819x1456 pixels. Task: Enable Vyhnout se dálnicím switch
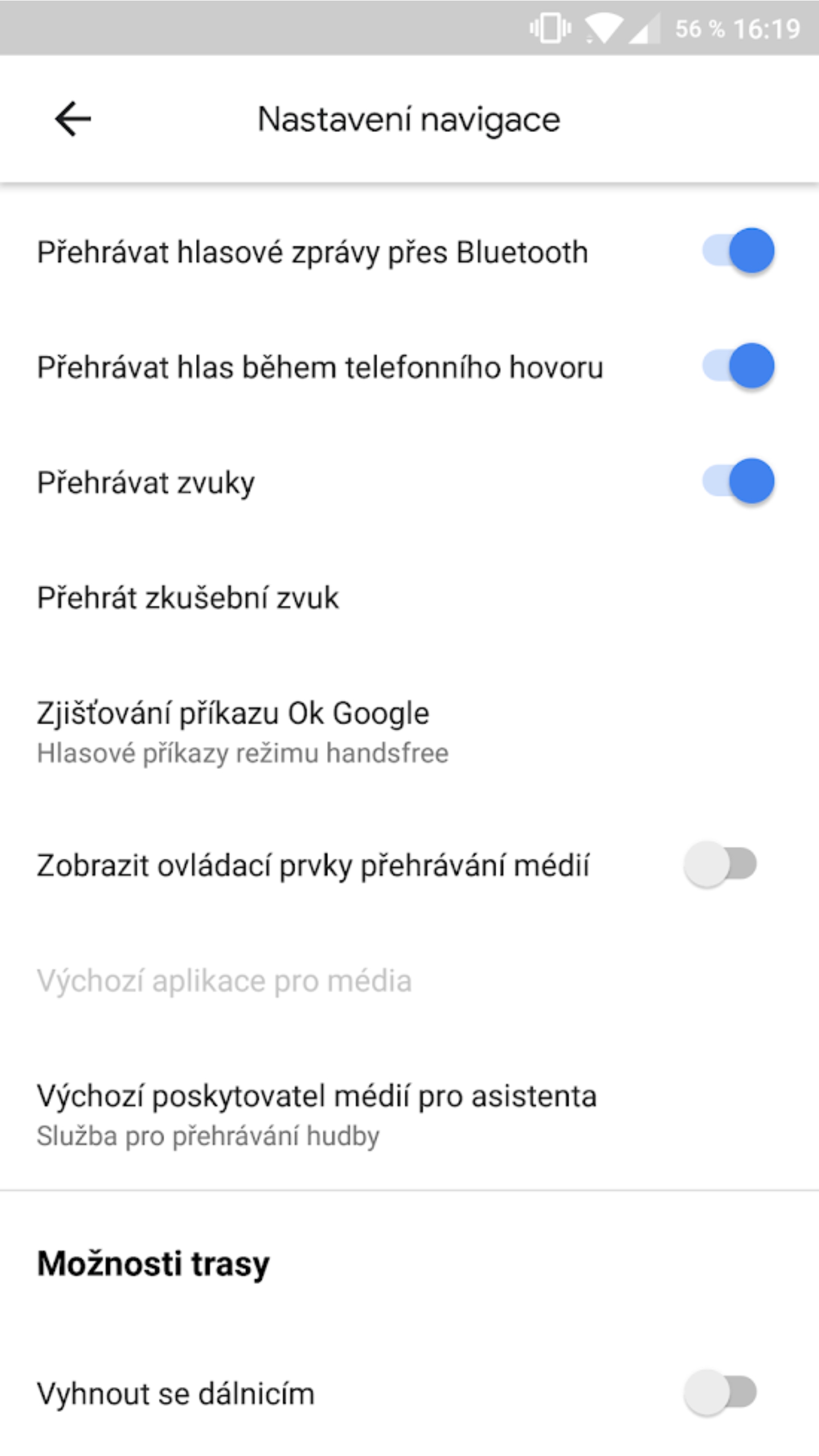point(720,1393)
